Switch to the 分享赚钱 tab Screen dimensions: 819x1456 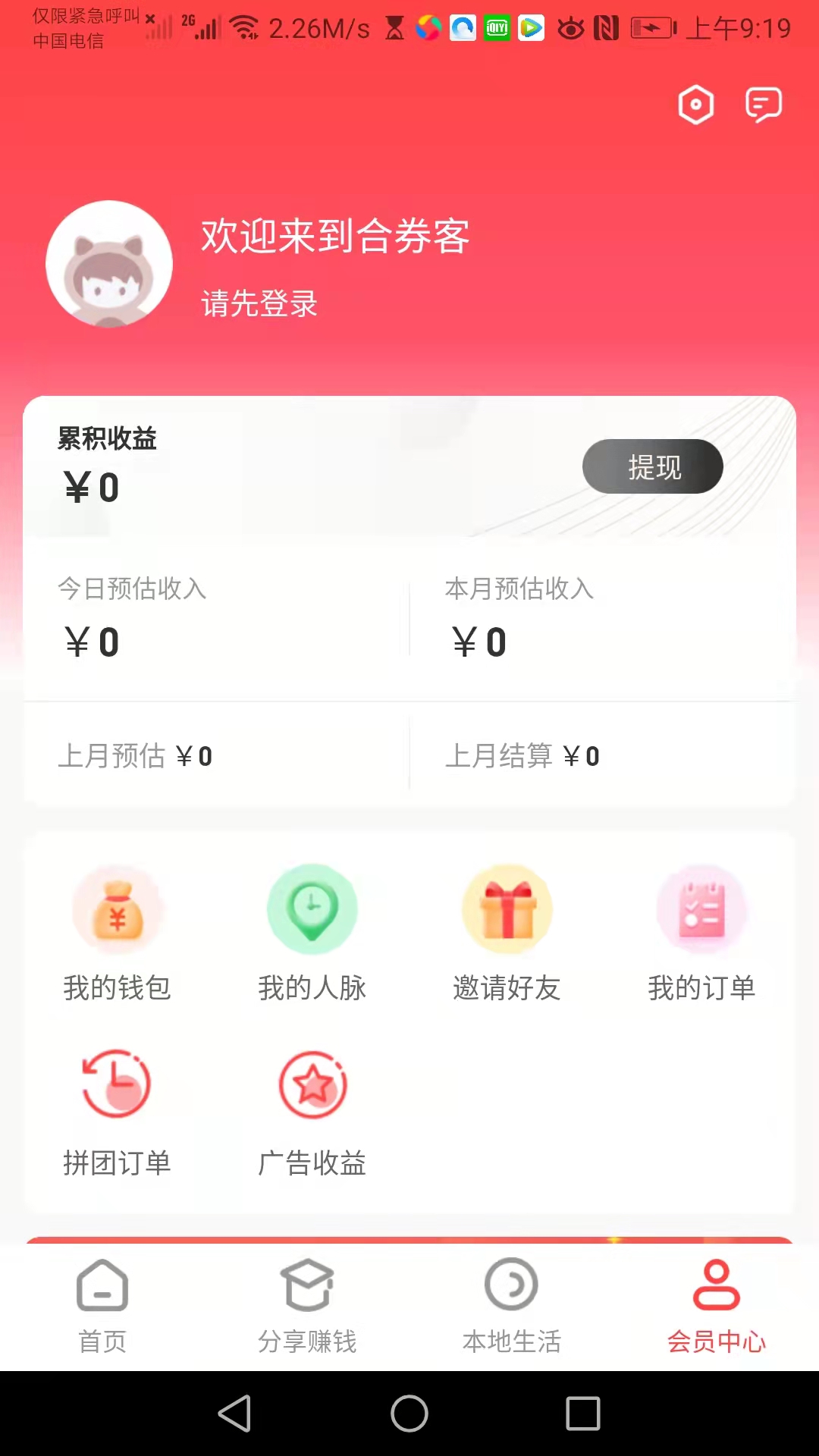pyautogui.click(x=307, y=1308)
